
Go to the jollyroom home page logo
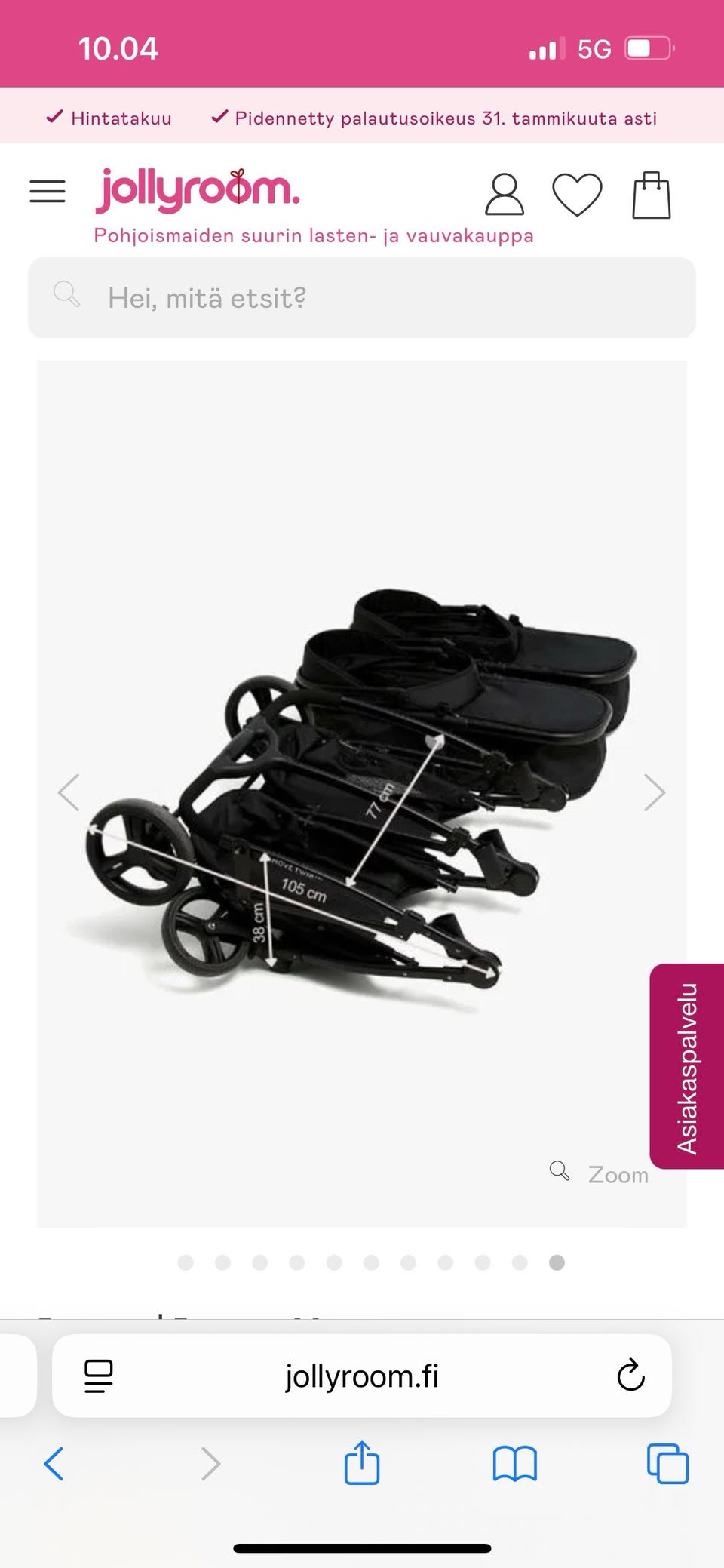(198, 189)
